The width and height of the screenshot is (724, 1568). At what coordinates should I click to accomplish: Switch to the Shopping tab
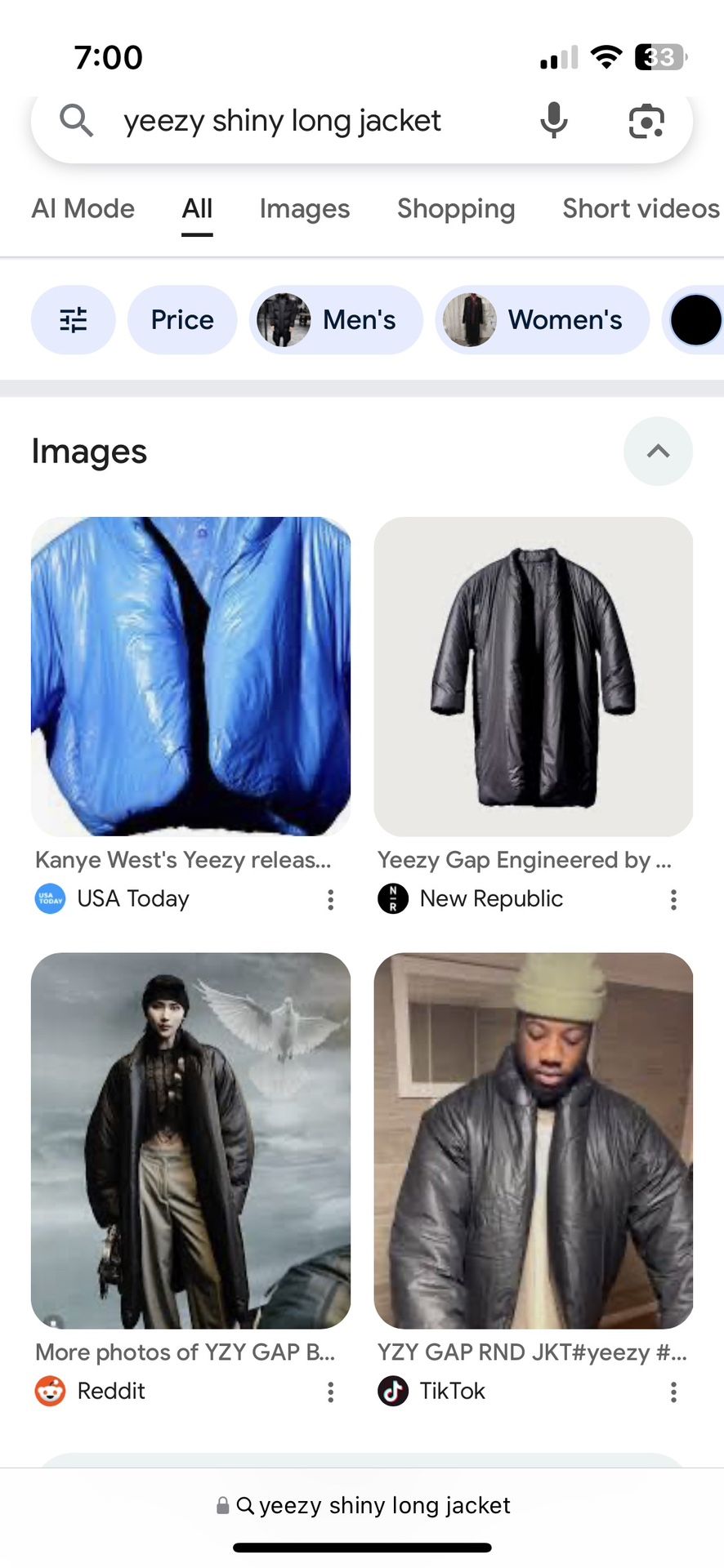[456, 209]
